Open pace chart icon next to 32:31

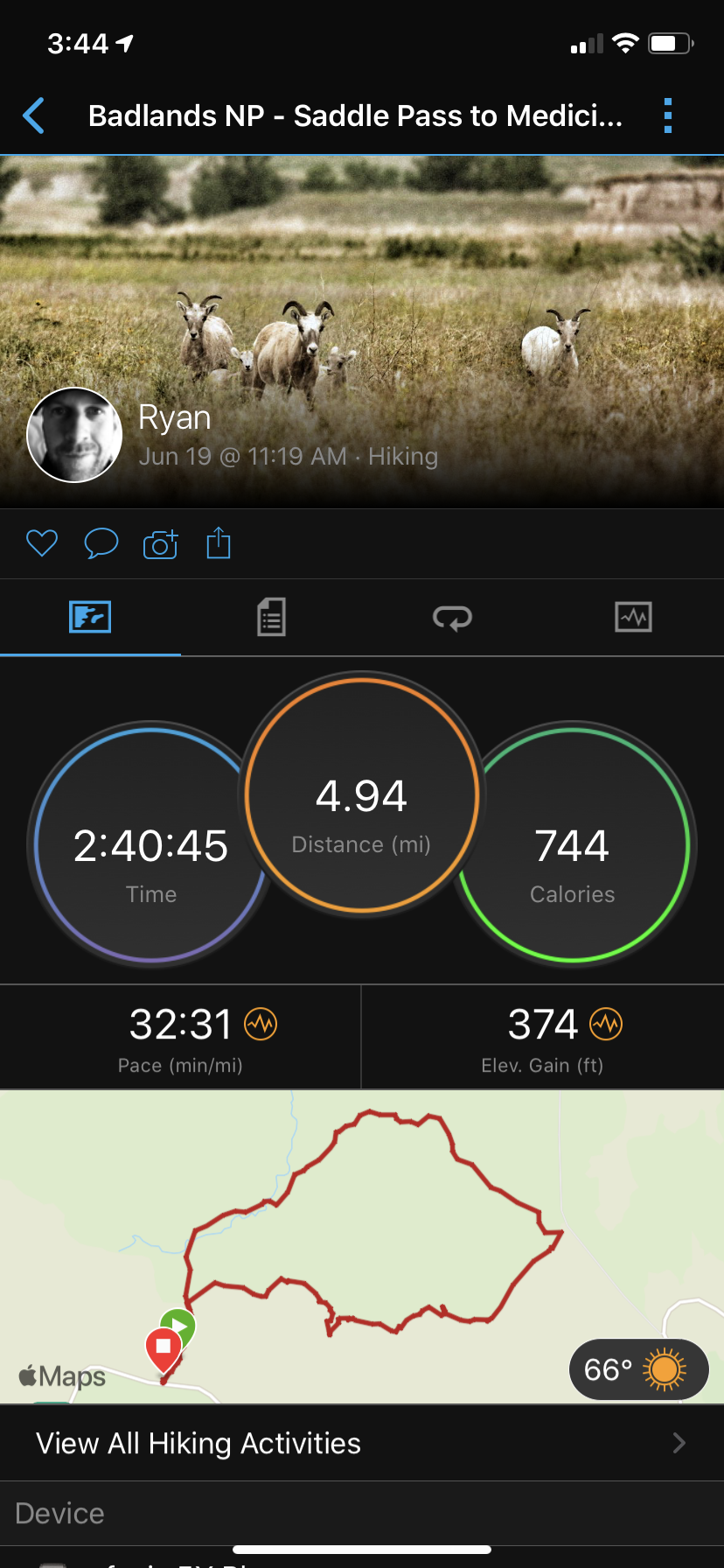coord(261,1023)
